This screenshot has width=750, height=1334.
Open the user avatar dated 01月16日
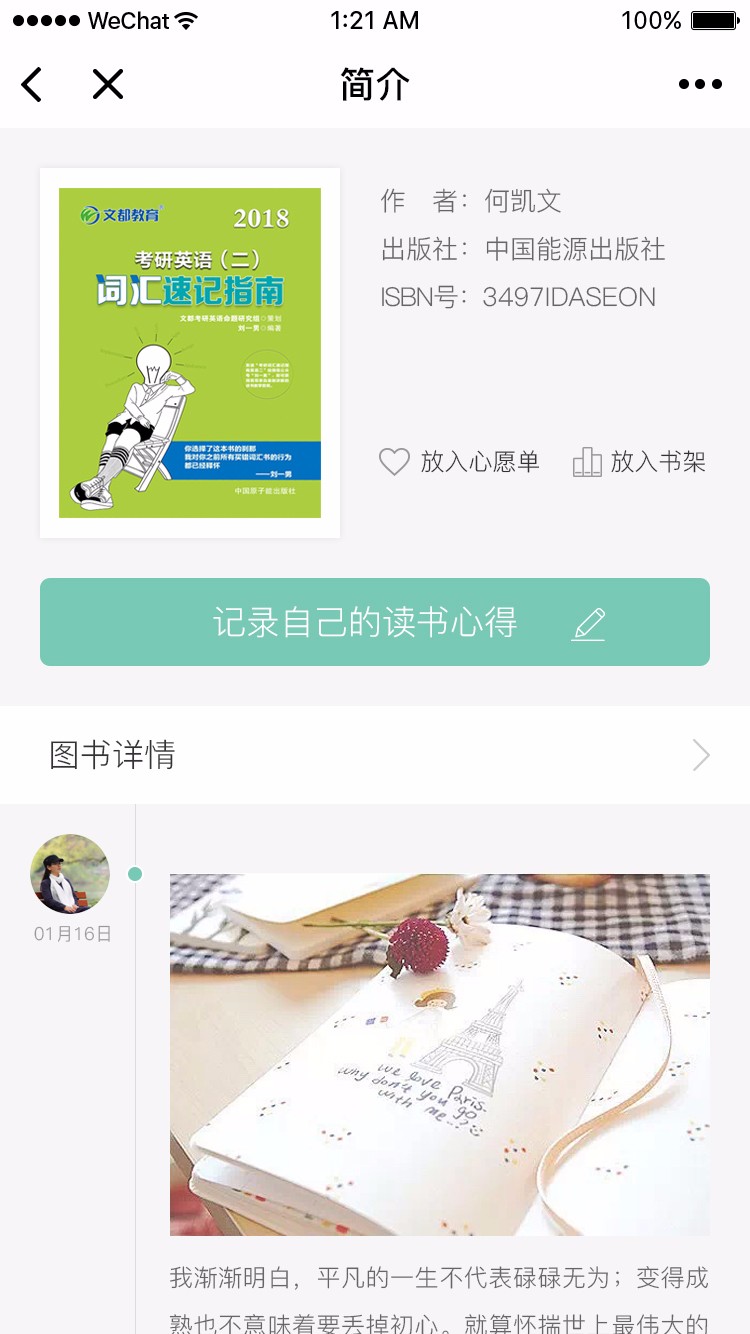pyautogui.click(x=70, y=874)
